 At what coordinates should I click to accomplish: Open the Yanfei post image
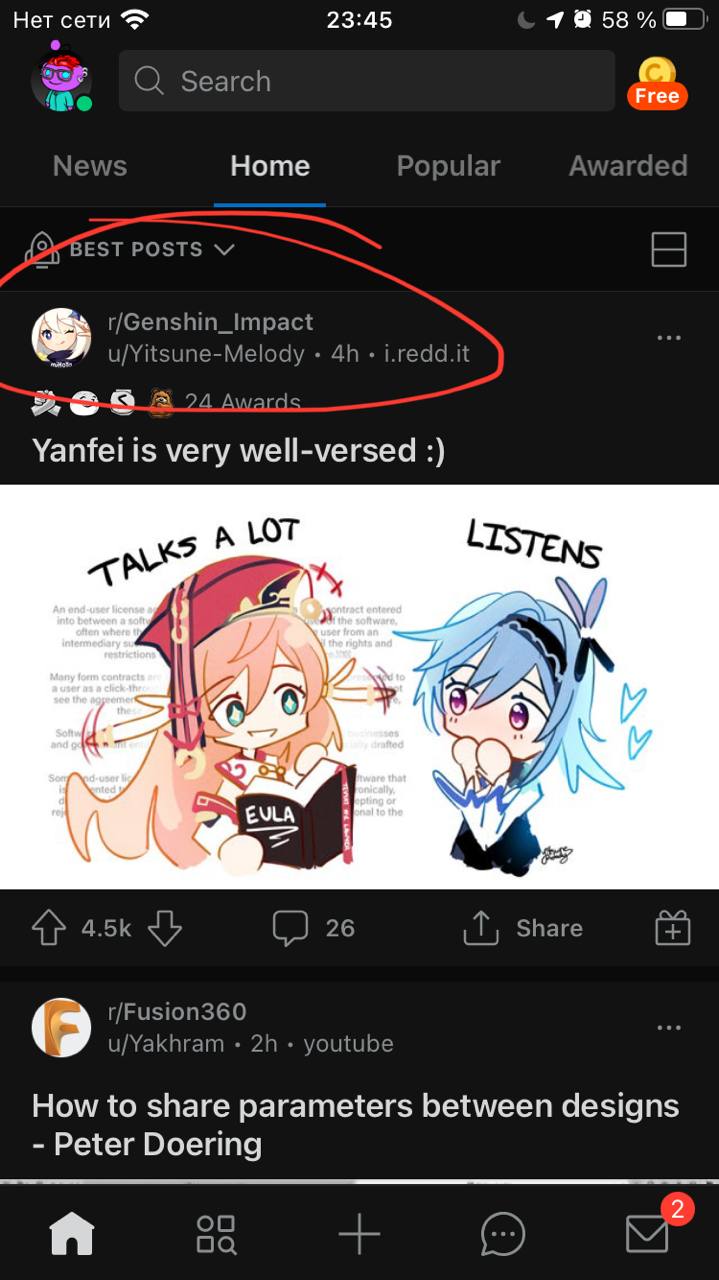359,686
